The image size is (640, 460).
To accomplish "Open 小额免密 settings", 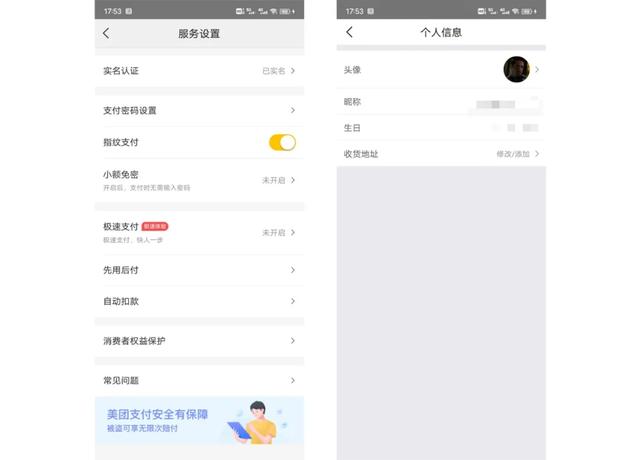I will point(199,180).
